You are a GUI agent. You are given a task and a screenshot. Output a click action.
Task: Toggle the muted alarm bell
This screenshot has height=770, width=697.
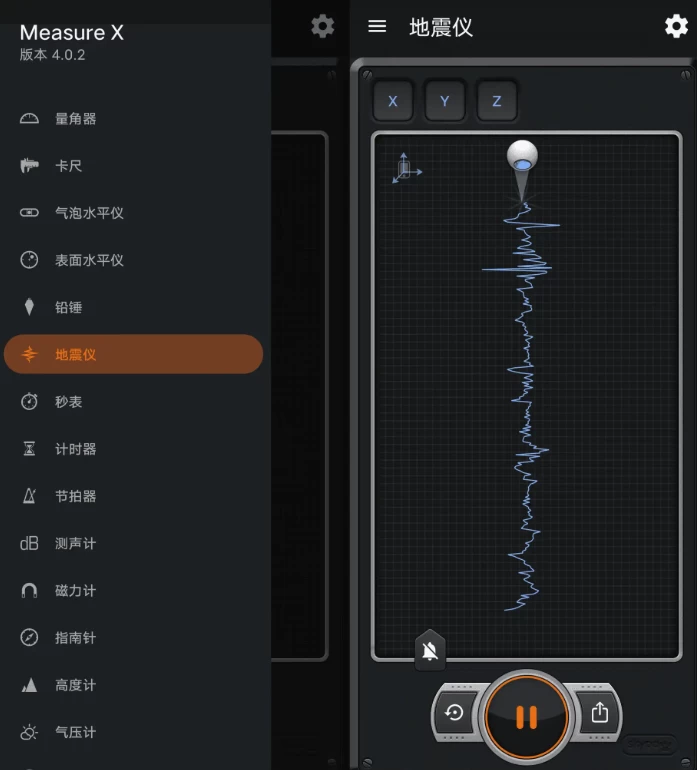point(430,652)
